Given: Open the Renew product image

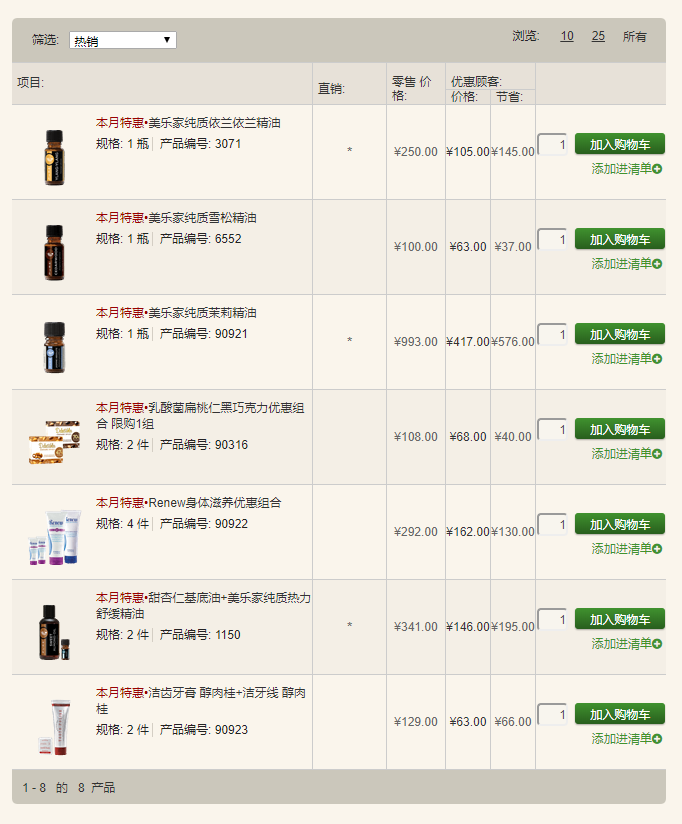Looking at the screenshot, I should [x=54, y=537].
